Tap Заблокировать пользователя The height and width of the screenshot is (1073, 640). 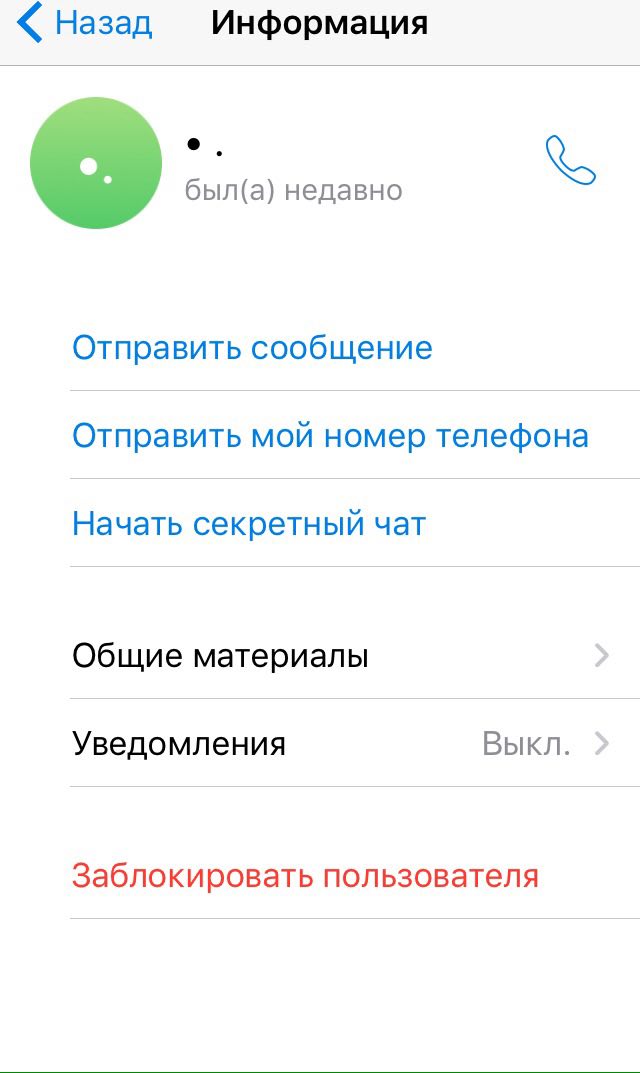(x=305, y=876)
